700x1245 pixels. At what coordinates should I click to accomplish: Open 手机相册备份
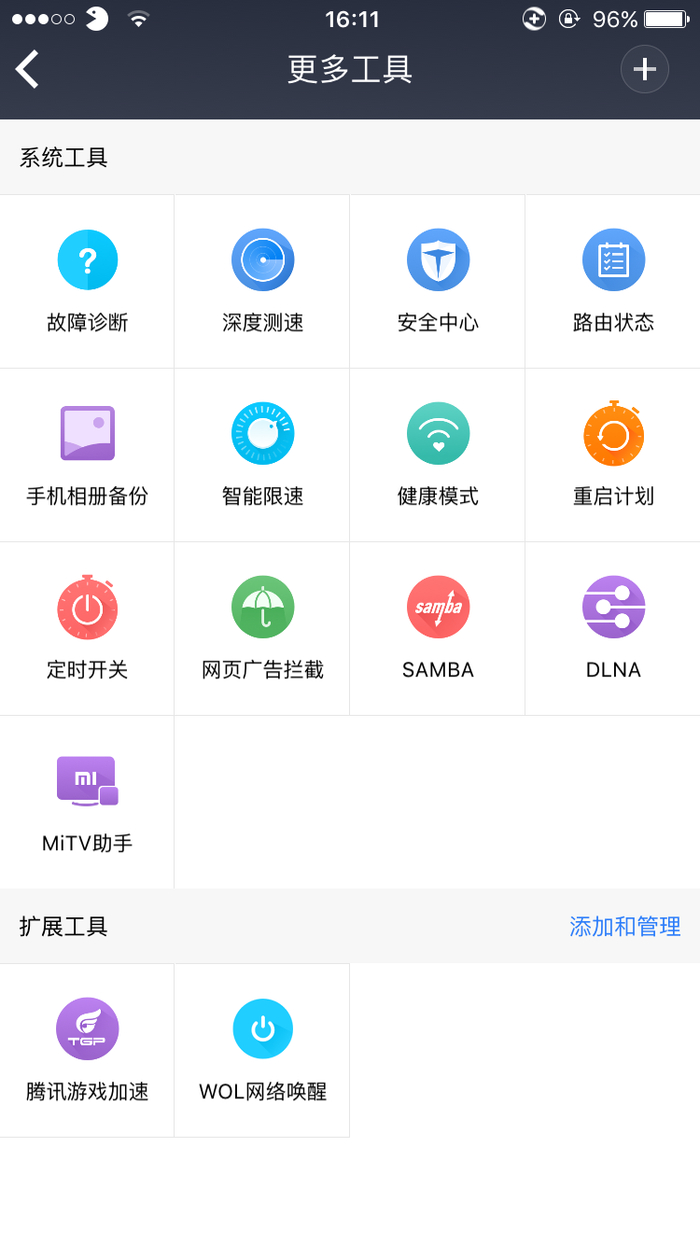87,455
